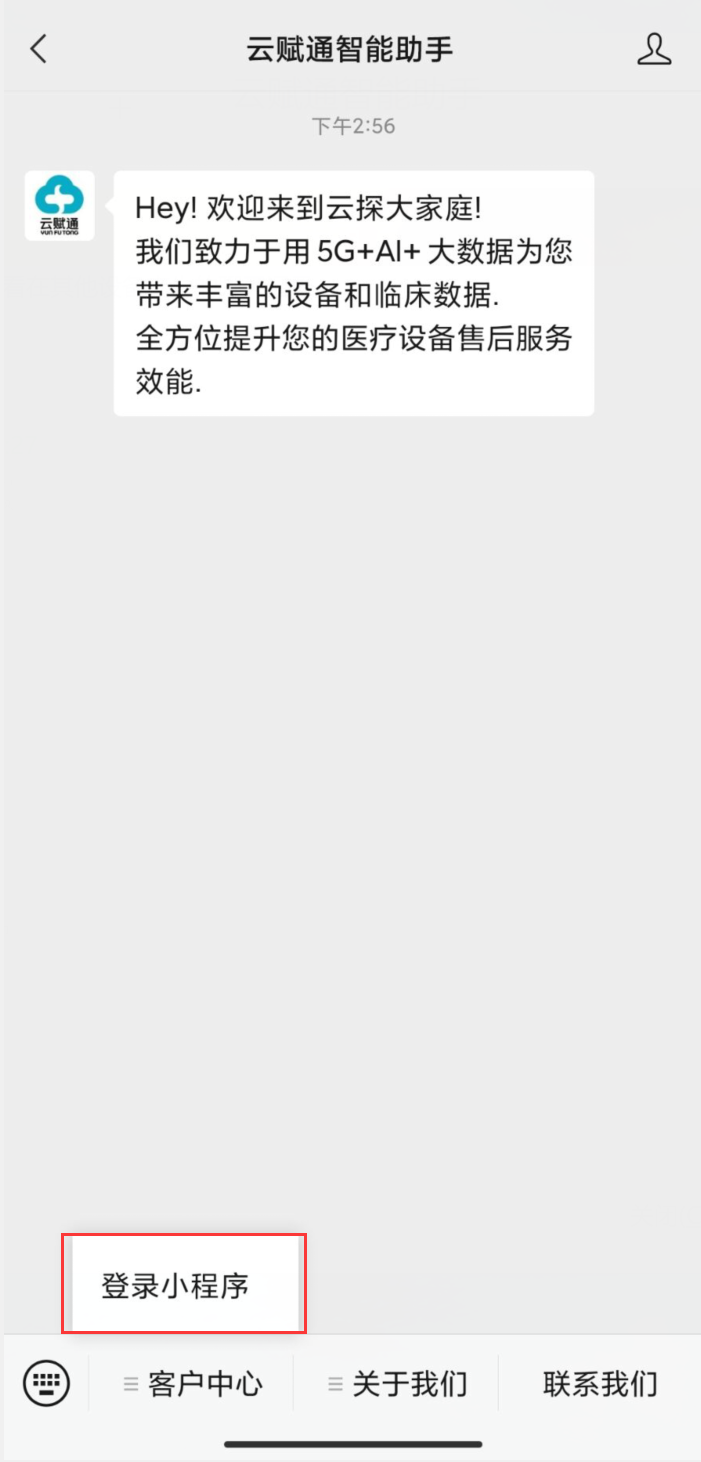Tap 联系我们 at the bottom
The width and height of the screenshot is (701, 1462).
tap(600, 1384)
